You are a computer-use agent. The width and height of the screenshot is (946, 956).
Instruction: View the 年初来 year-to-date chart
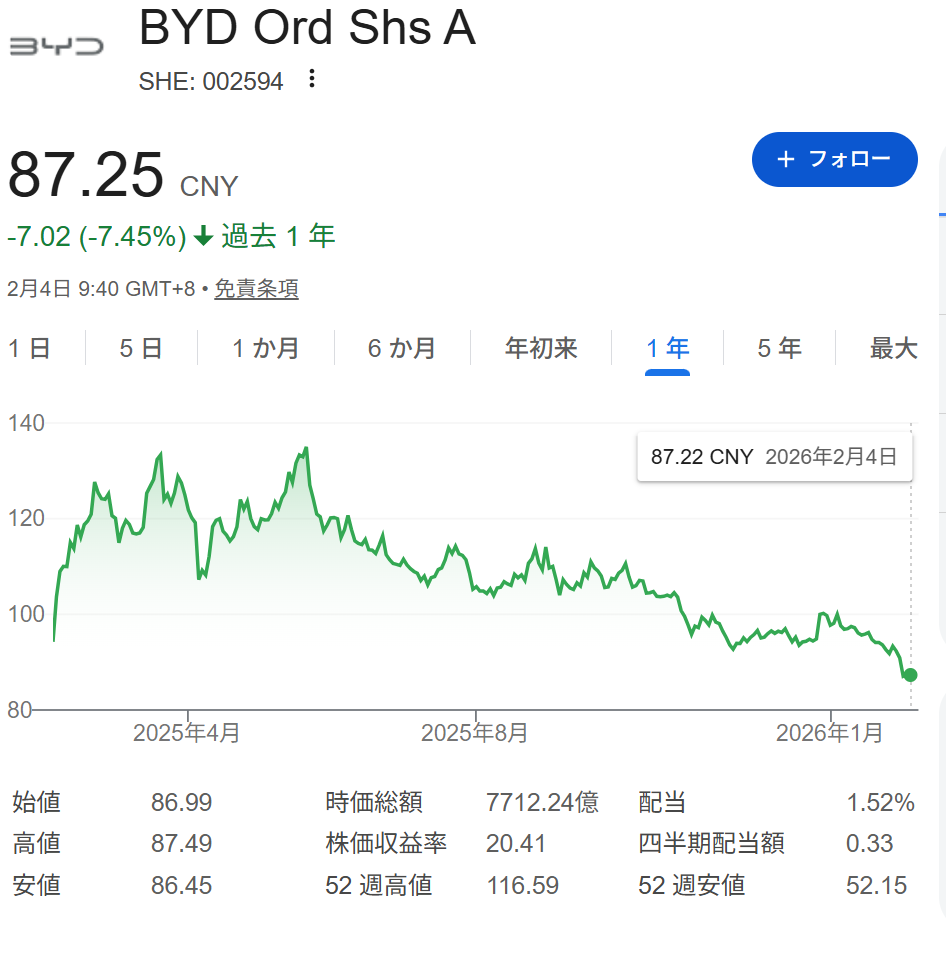coord(541,348)
